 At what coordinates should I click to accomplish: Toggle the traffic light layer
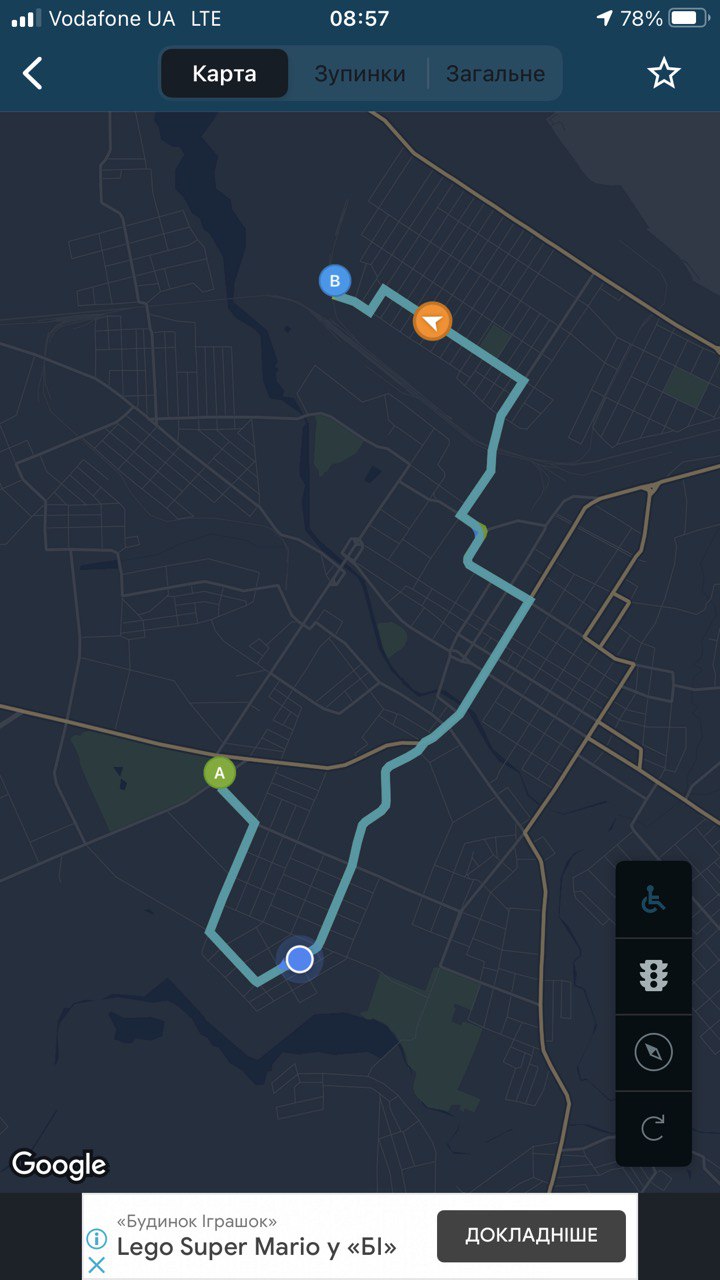[x=653, y=975]
